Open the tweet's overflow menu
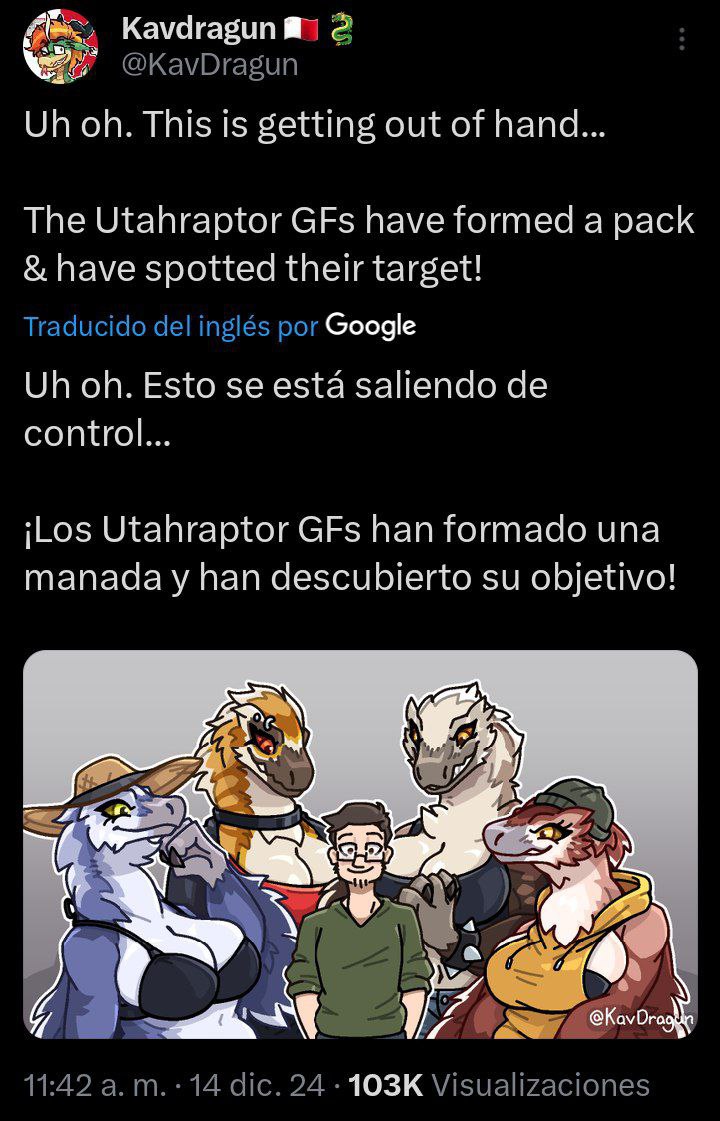The width and height of the screenshot is (720, 1121). coord(682,40)
